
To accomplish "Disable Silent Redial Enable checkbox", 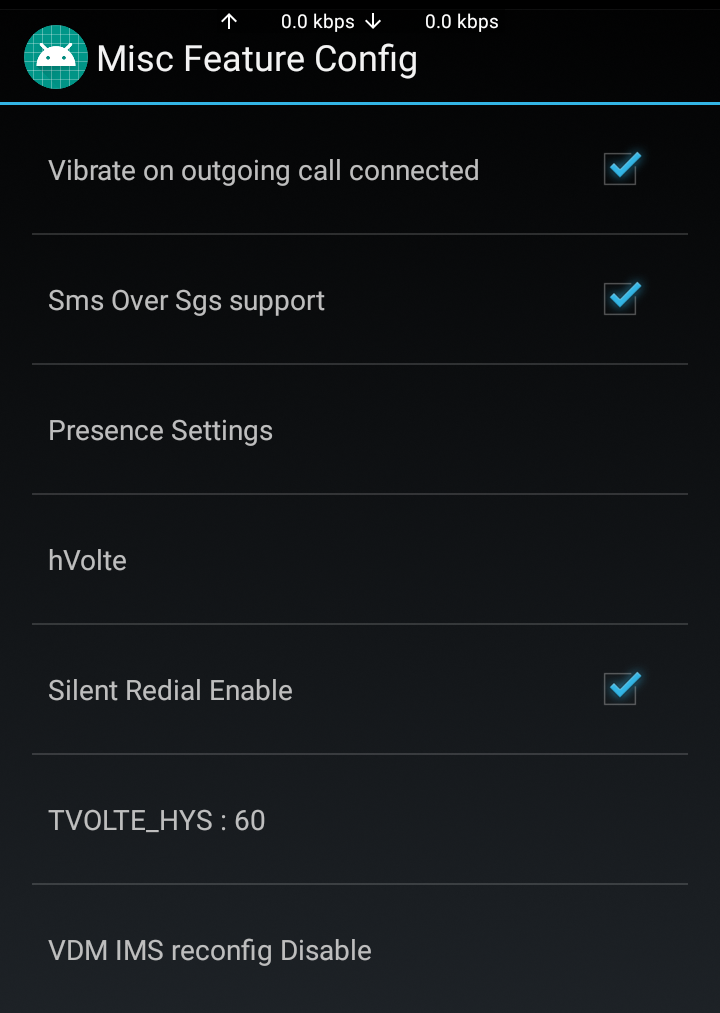I will (620, 690).
